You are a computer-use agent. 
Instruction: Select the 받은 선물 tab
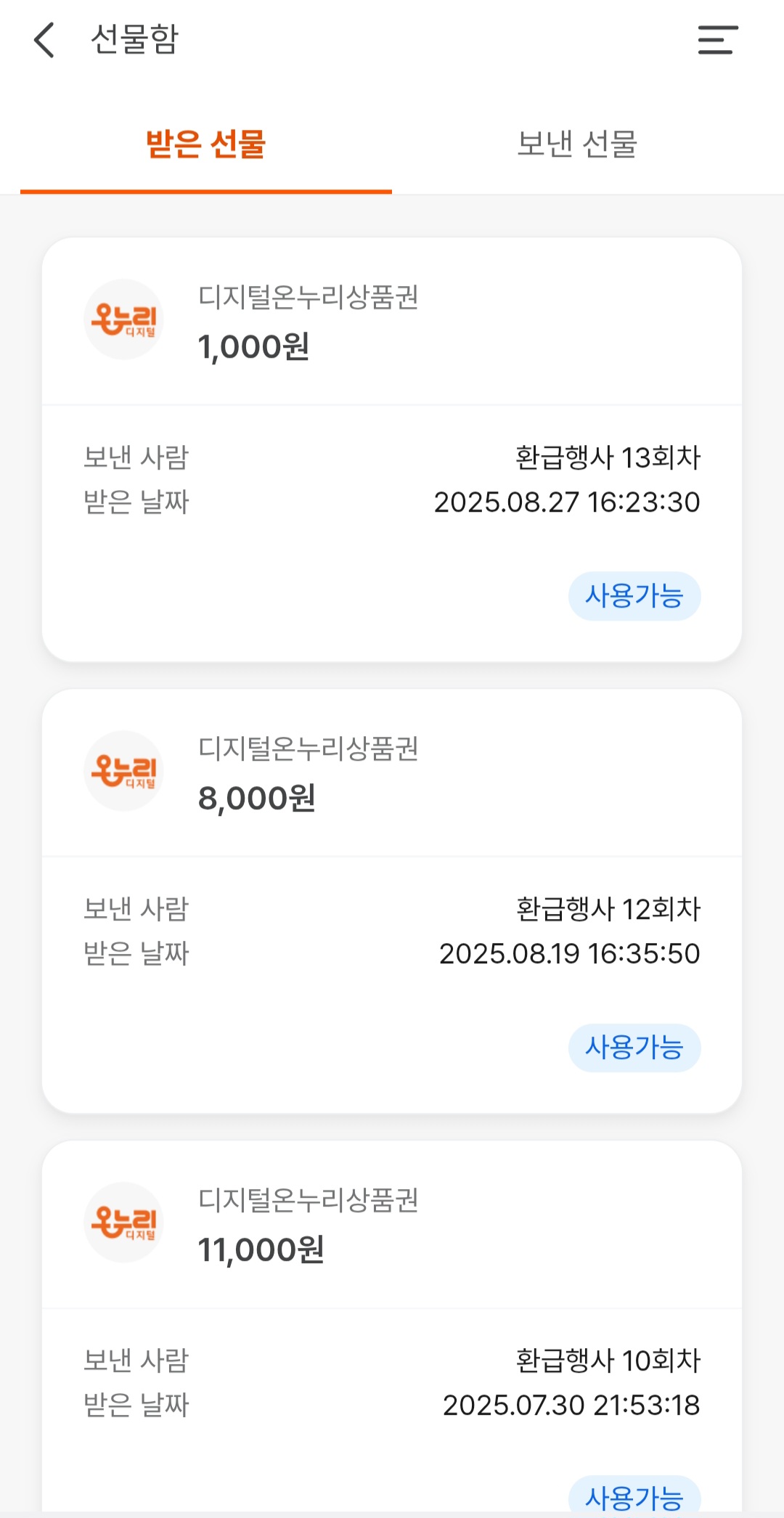point(206,144)
